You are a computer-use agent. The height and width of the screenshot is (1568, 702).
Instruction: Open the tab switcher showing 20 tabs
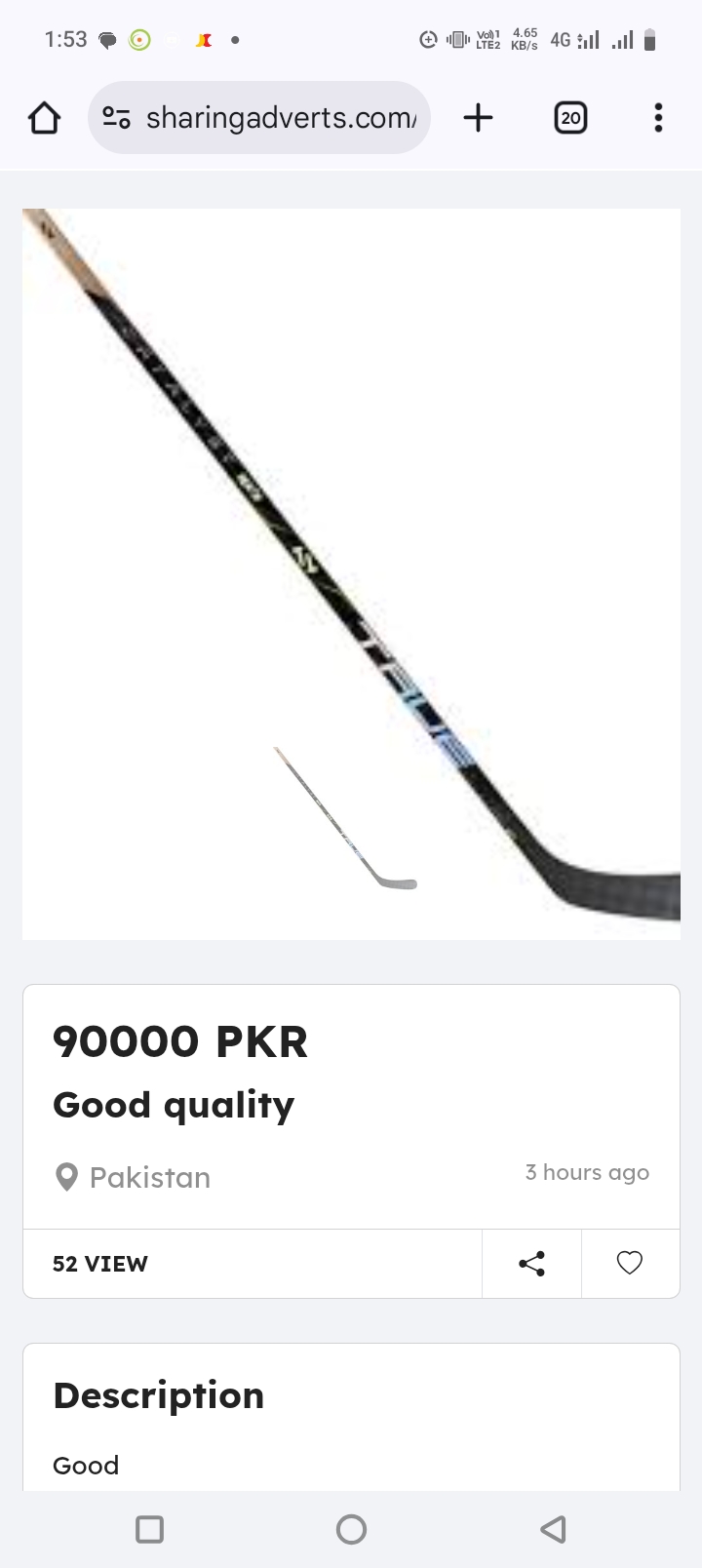point(570,118)
